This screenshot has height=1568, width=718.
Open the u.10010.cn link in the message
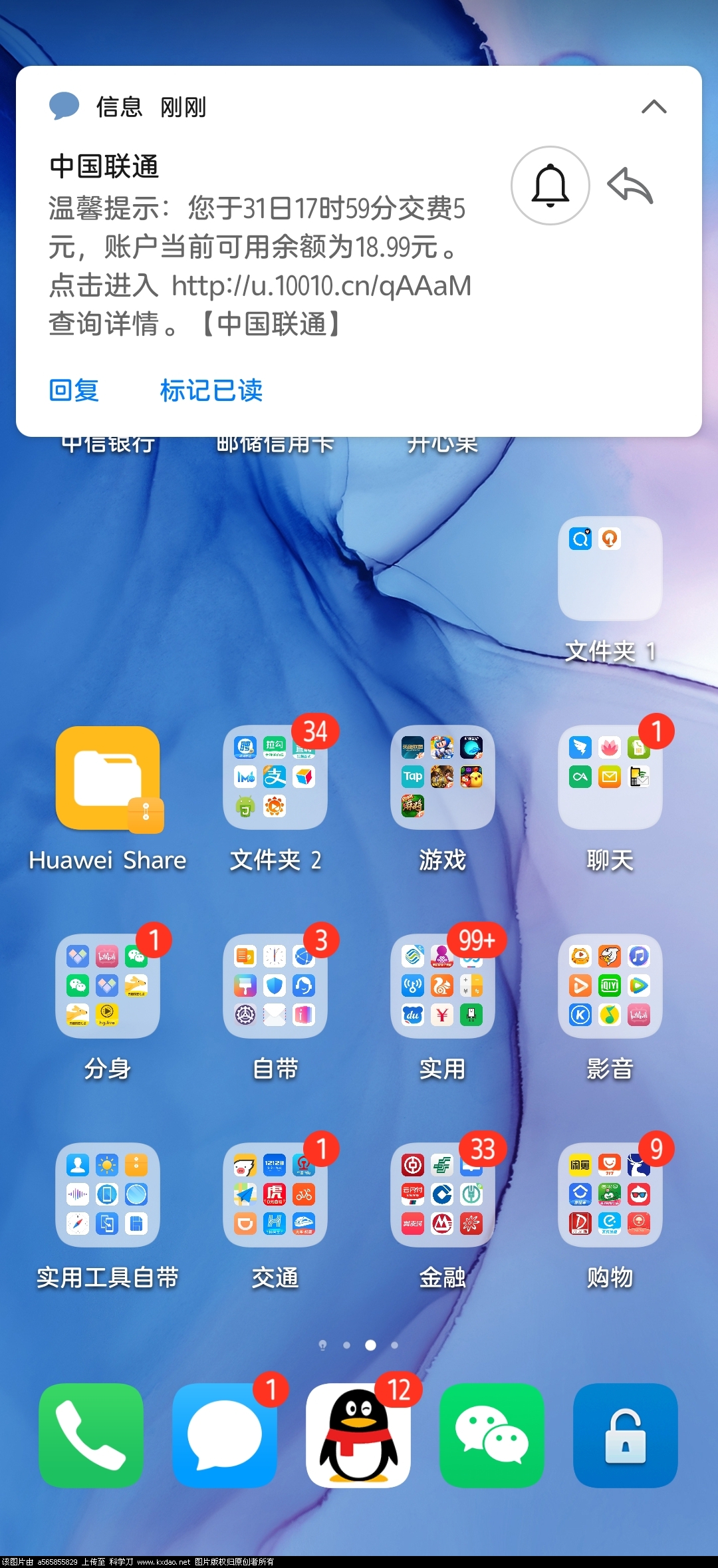click(320, 286)
